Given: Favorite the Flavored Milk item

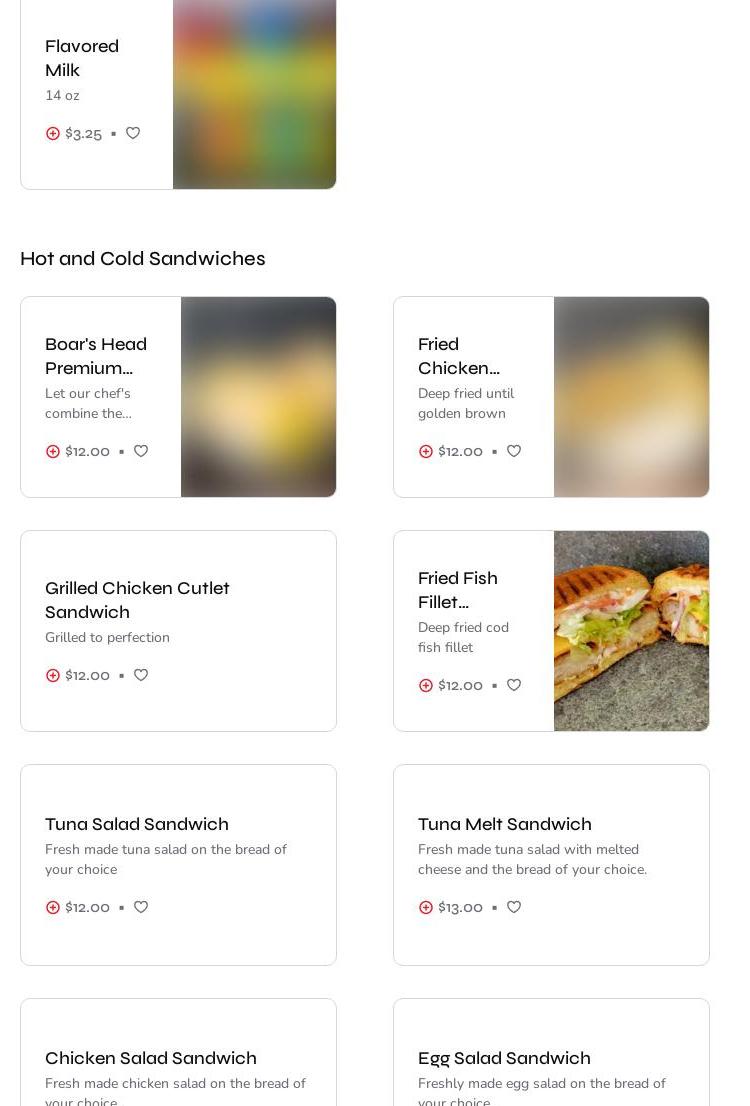Looking at the screenshot, I should tap(133, 133).
